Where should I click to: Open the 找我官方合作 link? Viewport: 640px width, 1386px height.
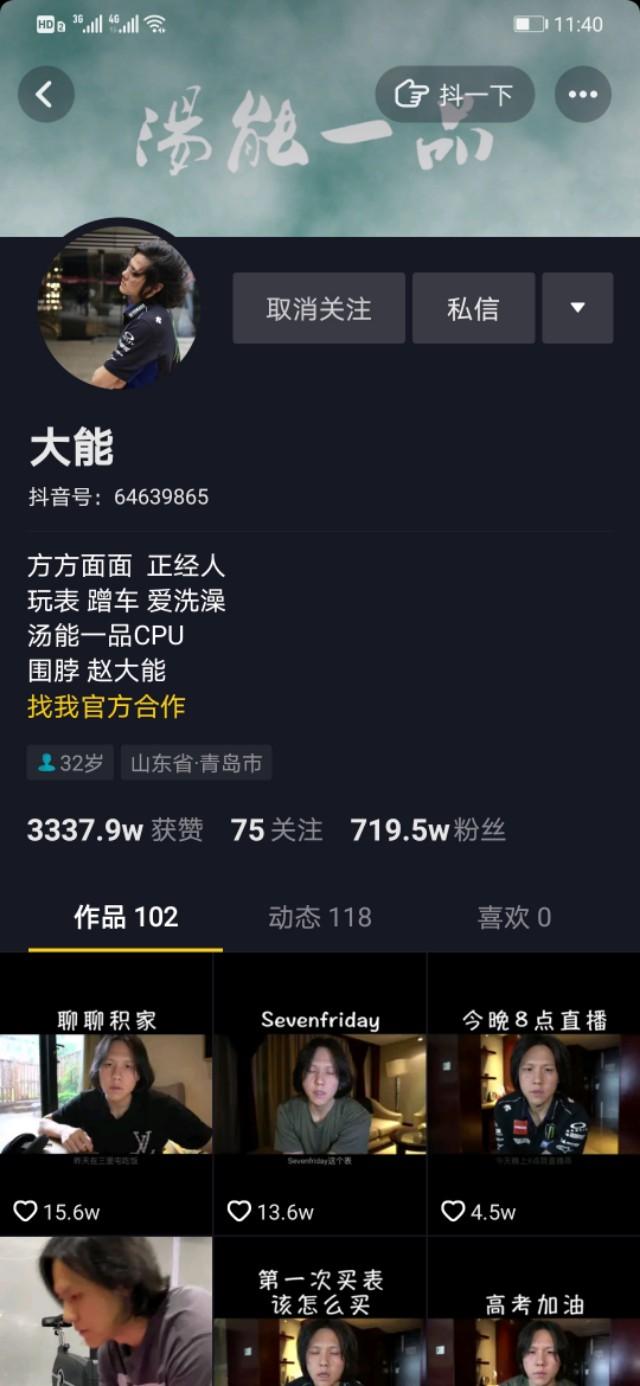tap(106, 706)
